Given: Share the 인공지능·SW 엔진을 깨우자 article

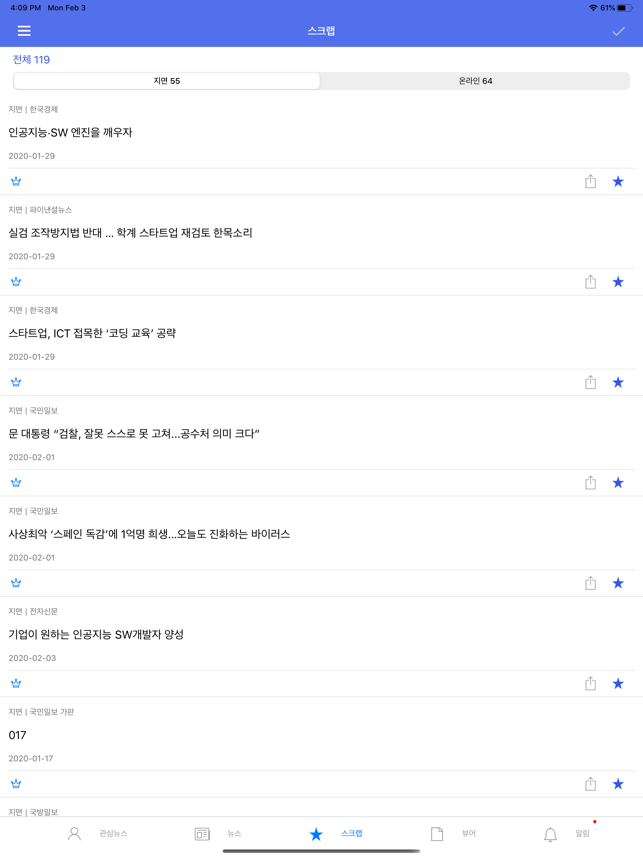Looking at the screenshot, I should (x=590, y=181).
